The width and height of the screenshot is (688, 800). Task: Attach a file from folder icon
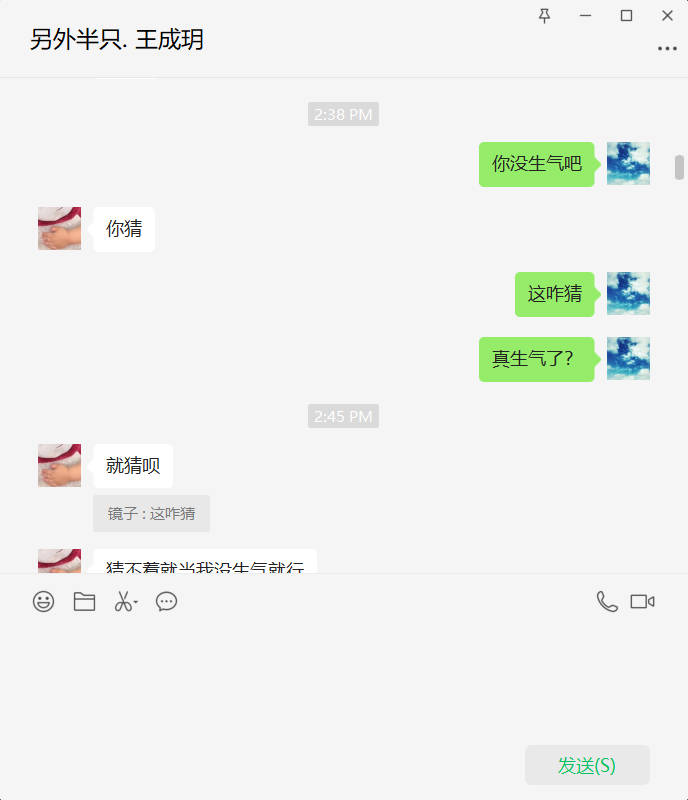(84, 601)
